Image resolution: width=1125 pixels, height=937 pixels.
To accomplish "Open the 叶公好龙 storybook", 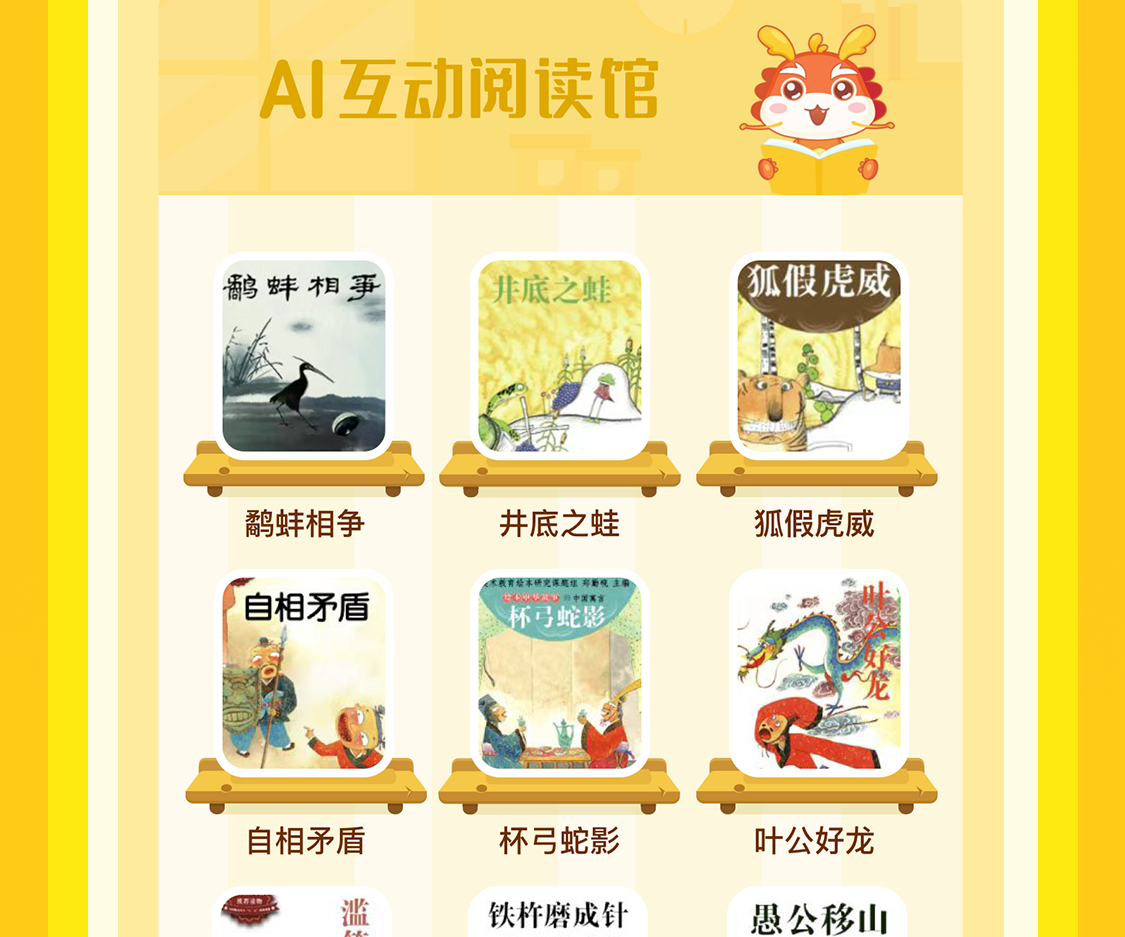I will [x=818, y=673].
